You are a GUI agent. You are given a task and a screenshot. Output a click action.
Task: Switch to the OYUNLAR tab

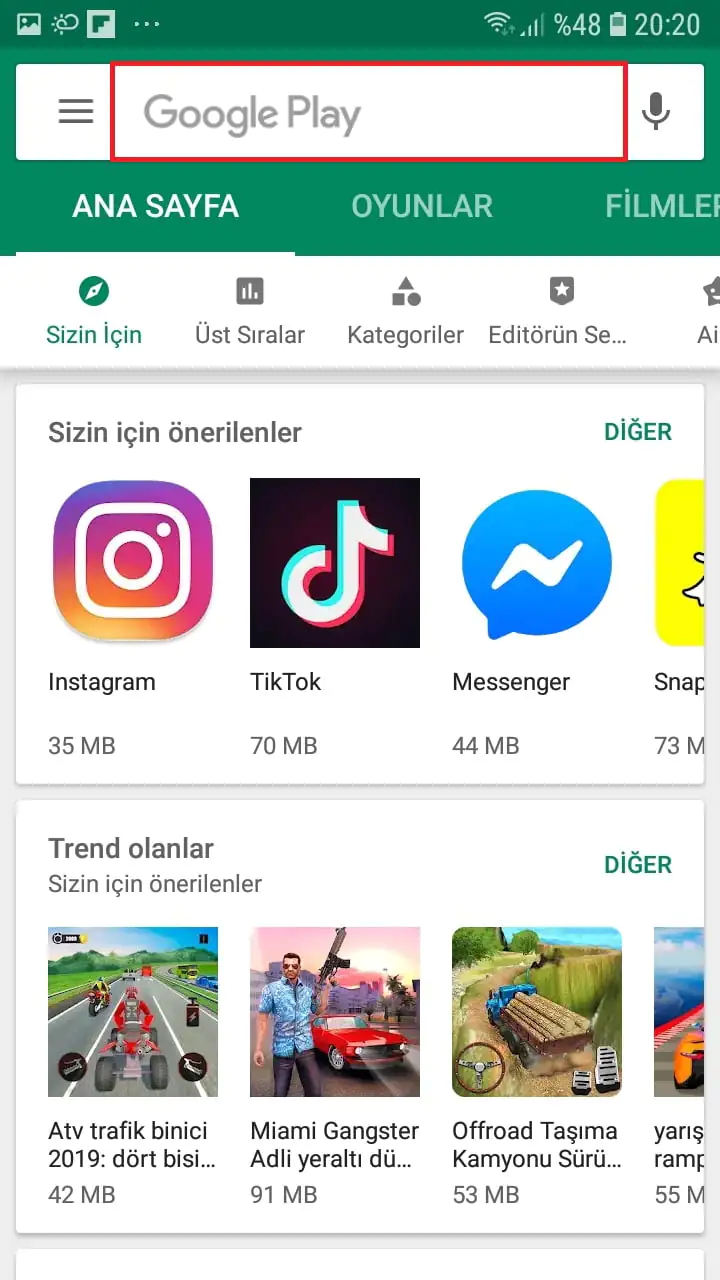[421, 206]
